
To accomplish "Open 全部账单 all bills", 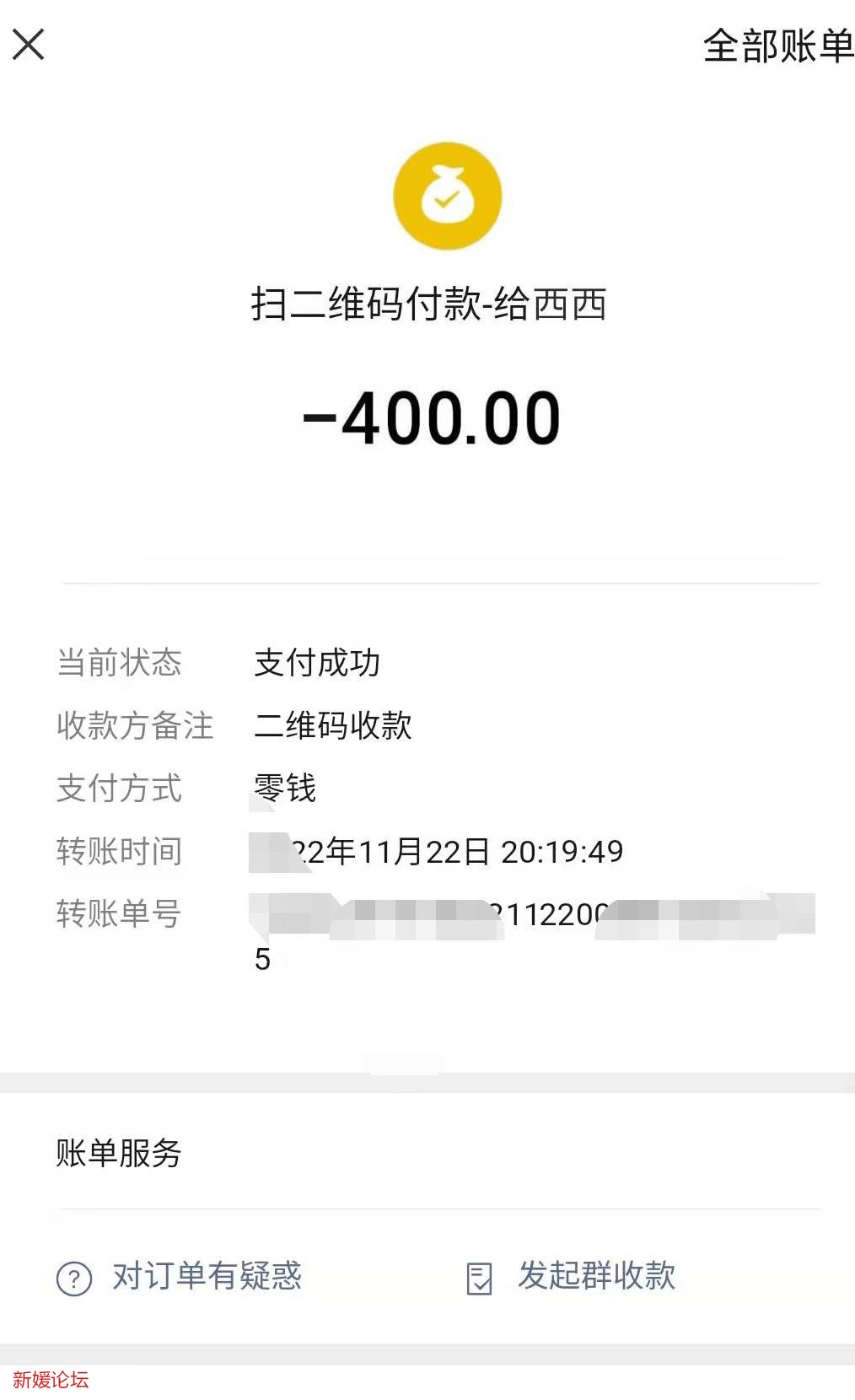I will [777, 46].
